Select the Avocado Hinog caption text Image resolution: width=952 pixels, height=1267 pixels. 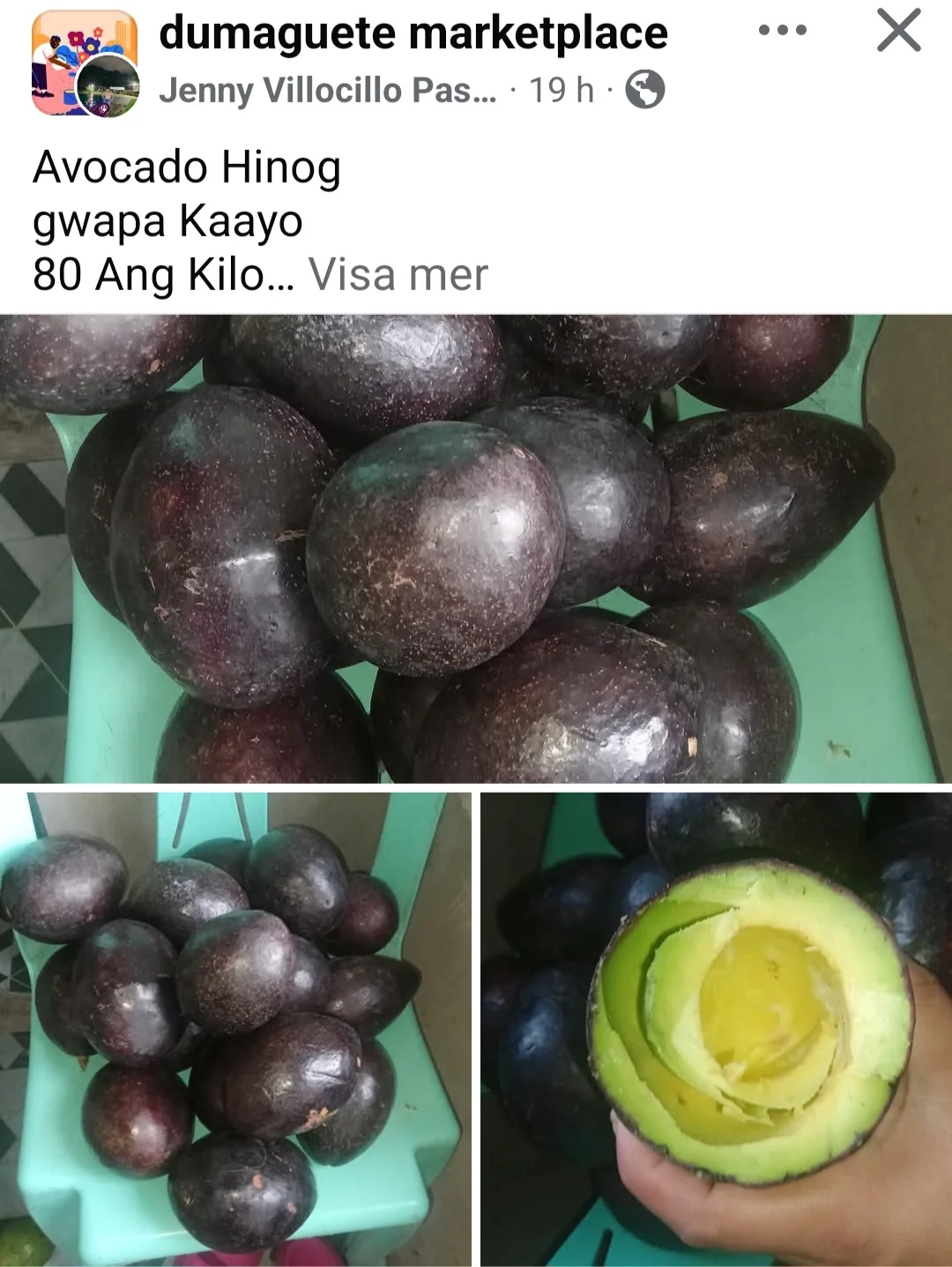click(188, 168)
